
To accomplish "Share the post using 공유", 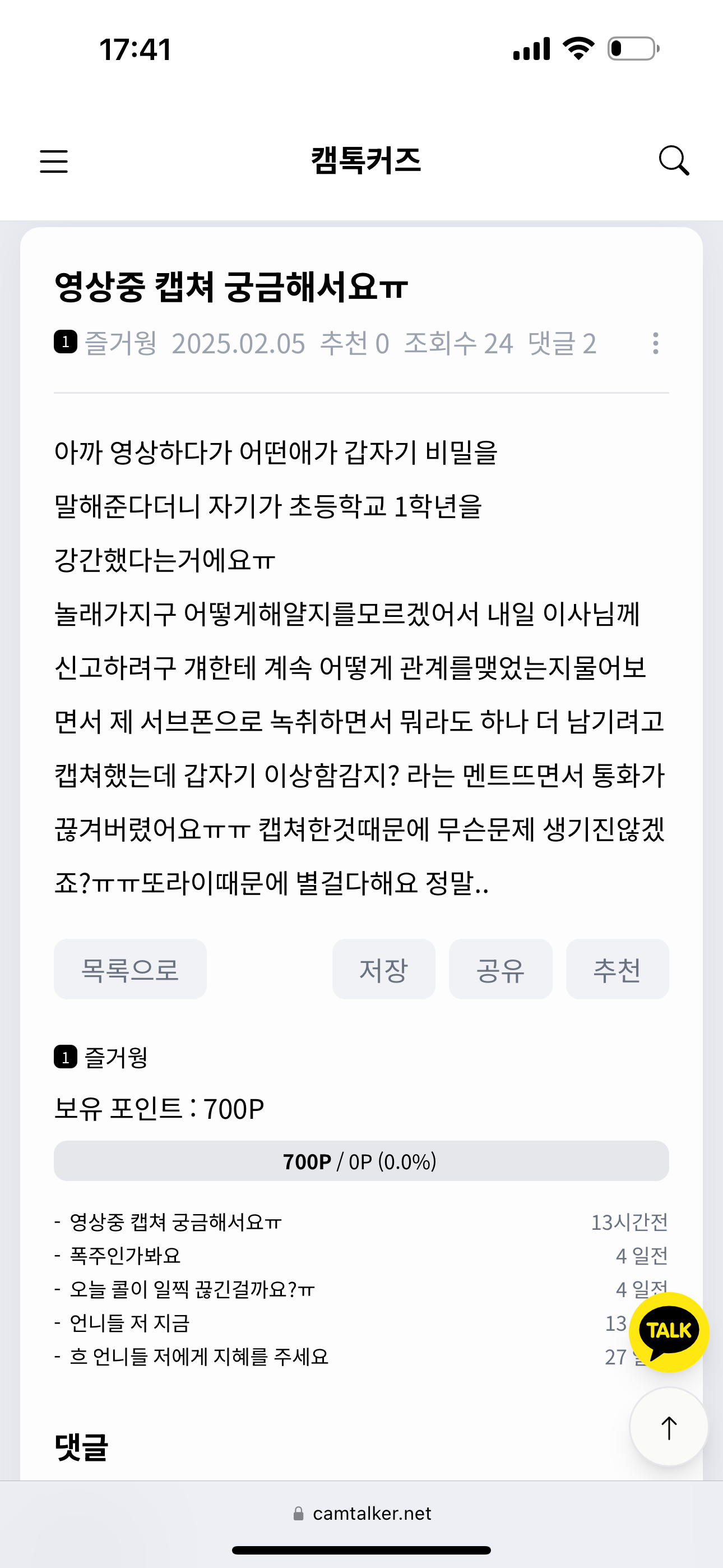I will click(x=500, y=969).
